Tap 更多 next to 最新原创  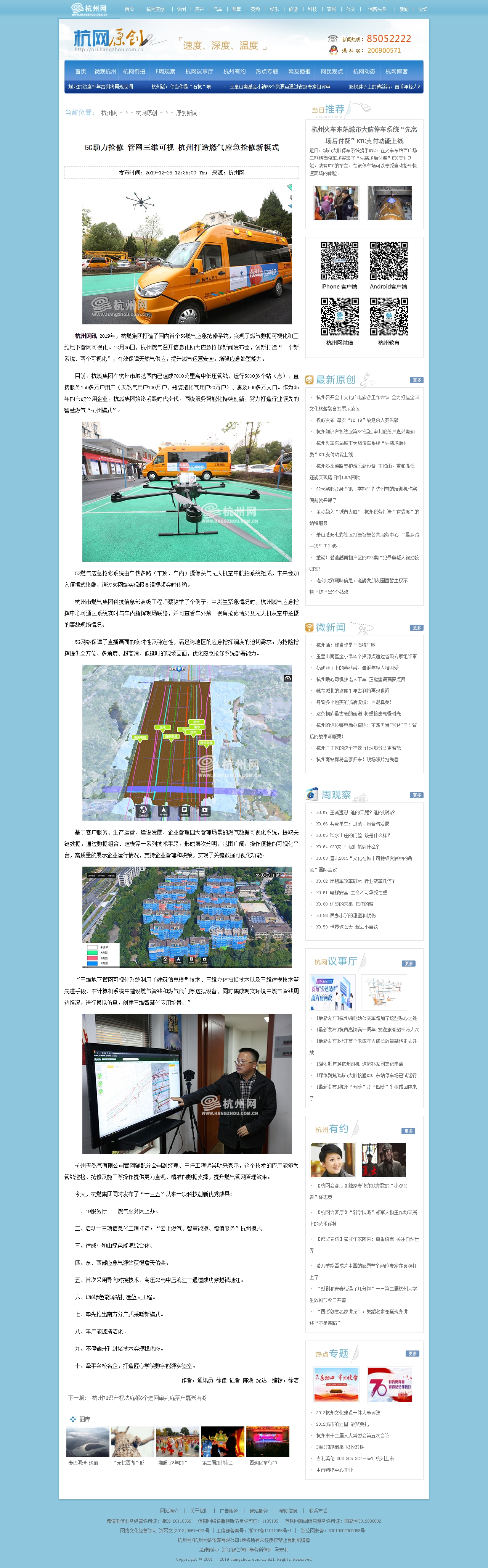[x=416, y=380]
